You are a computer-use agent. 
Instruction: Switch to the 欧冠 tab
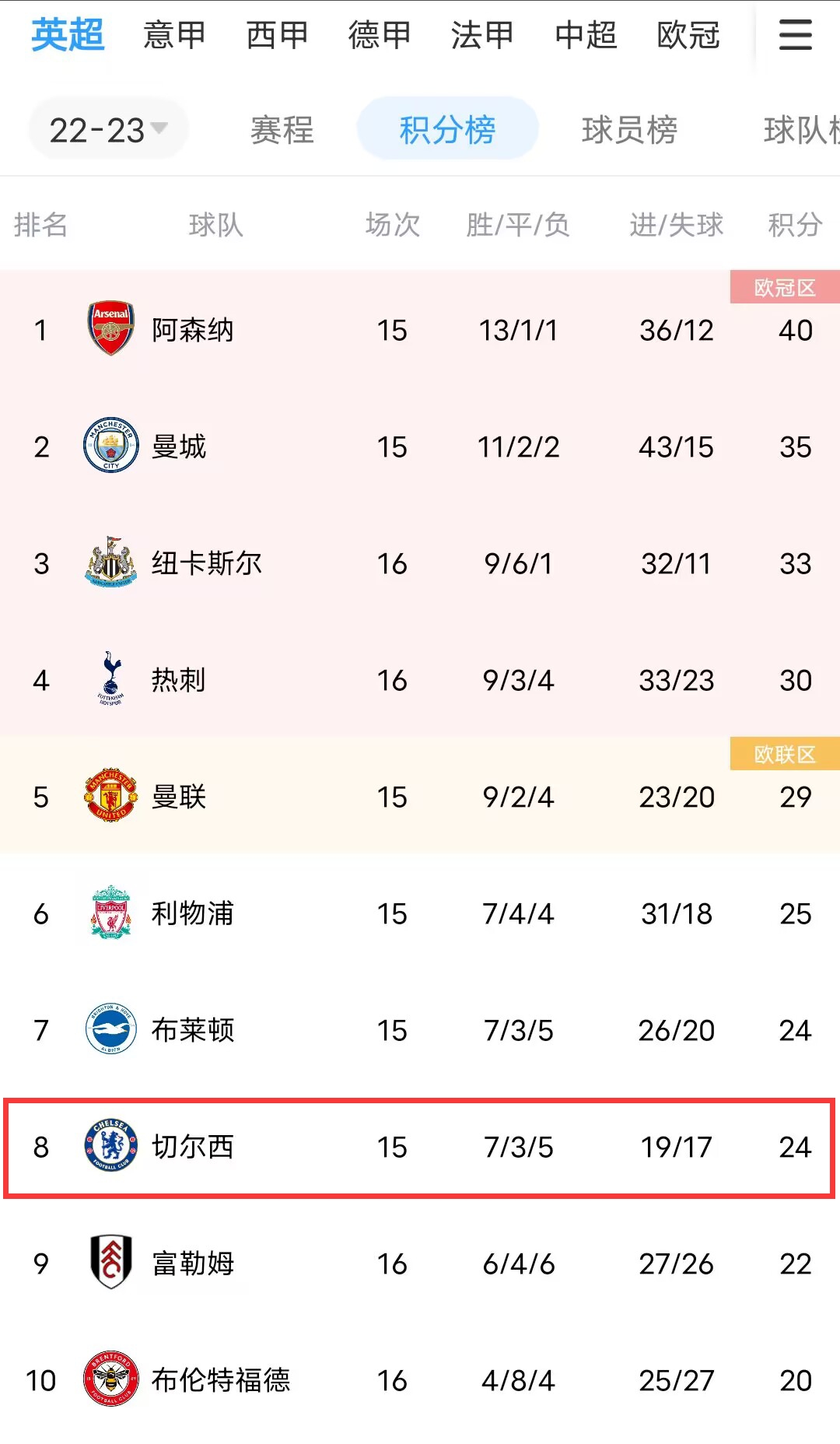pos(688,35)
